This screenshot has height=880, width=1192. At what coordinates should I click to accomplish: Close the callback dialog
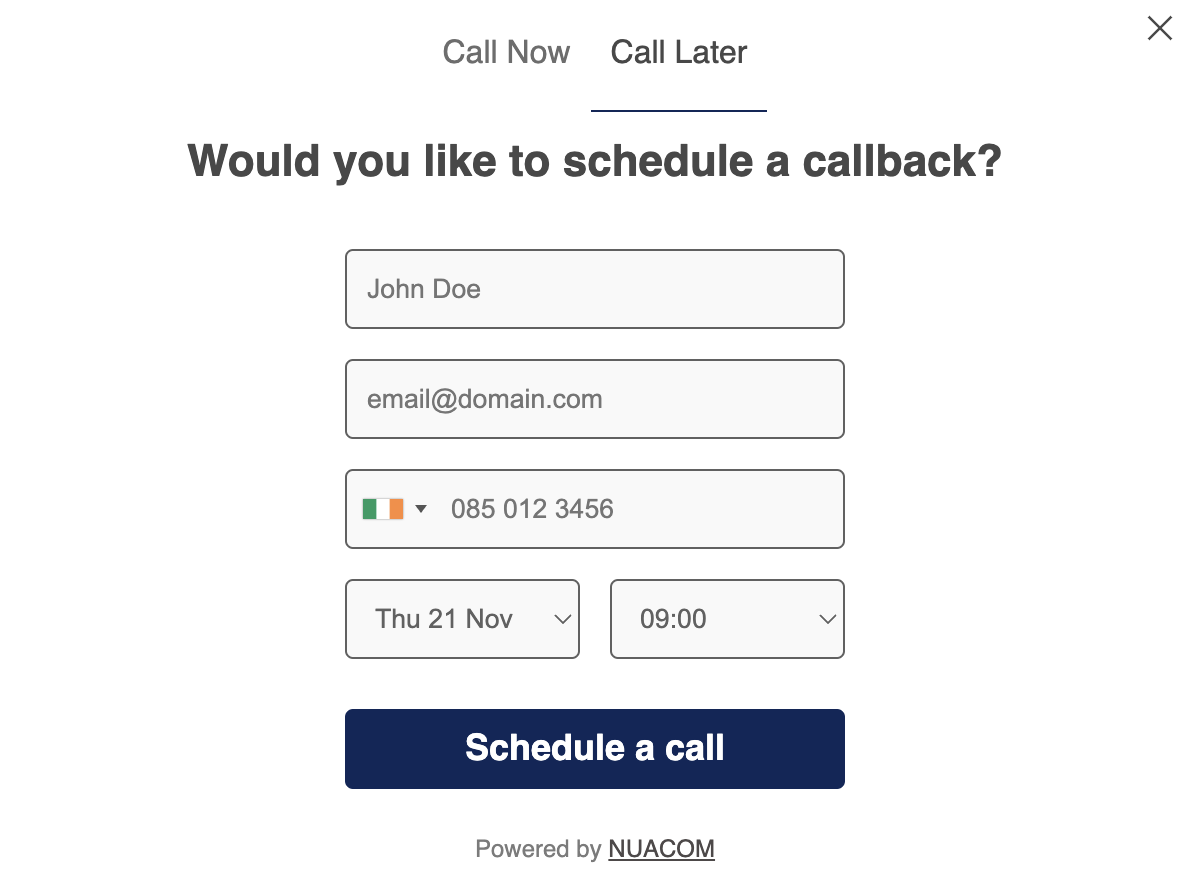(x=1159, y=28)
